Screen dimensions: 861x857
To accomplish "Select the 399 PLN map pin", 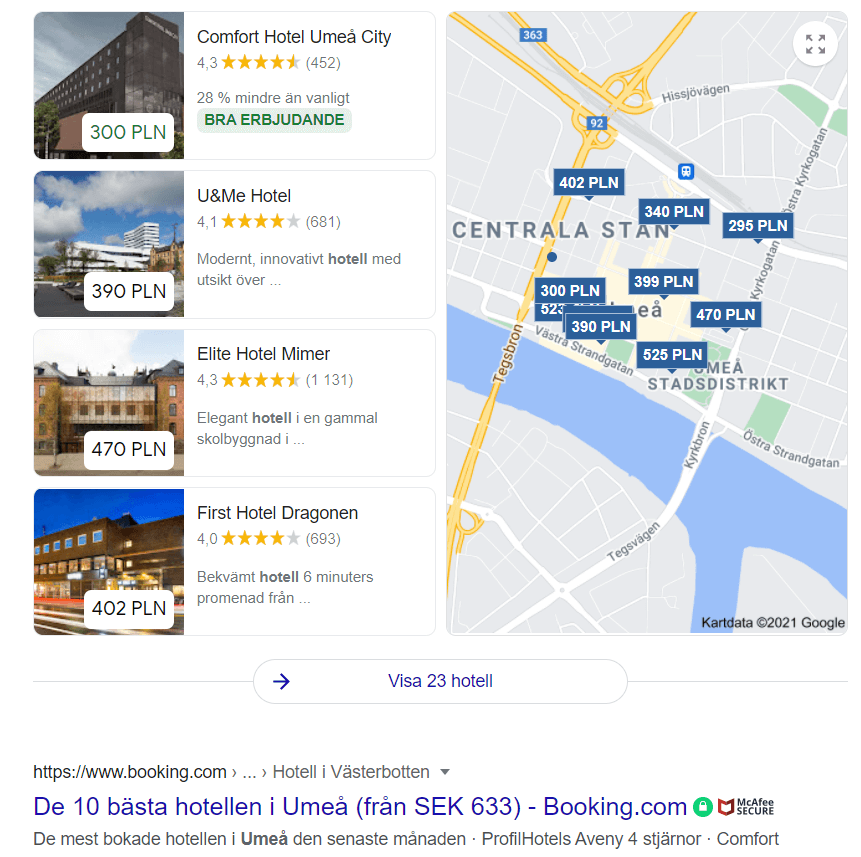I will pos(663,282).
